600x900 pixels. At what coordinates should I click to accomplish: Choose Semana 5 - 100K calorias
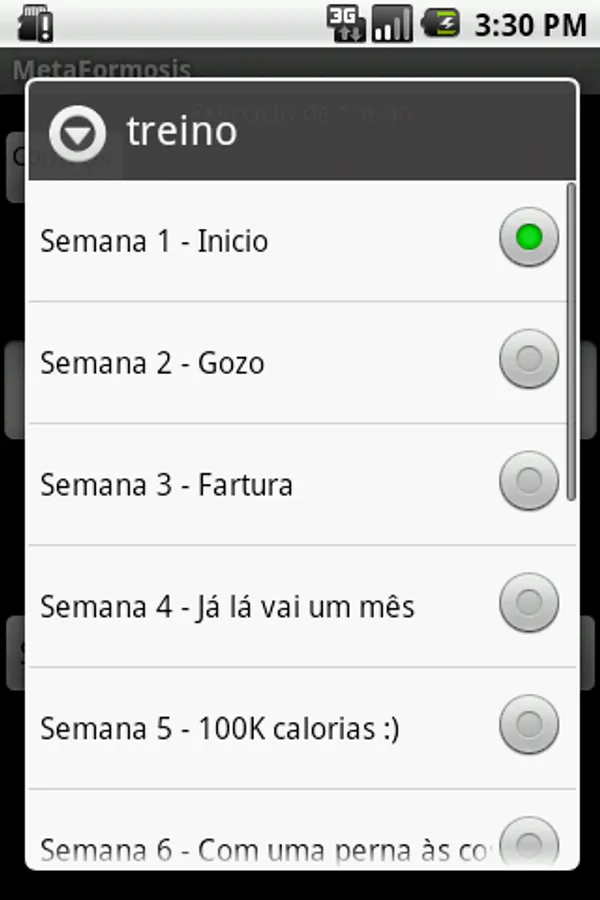pyautogui.click(x=300, y=728)
